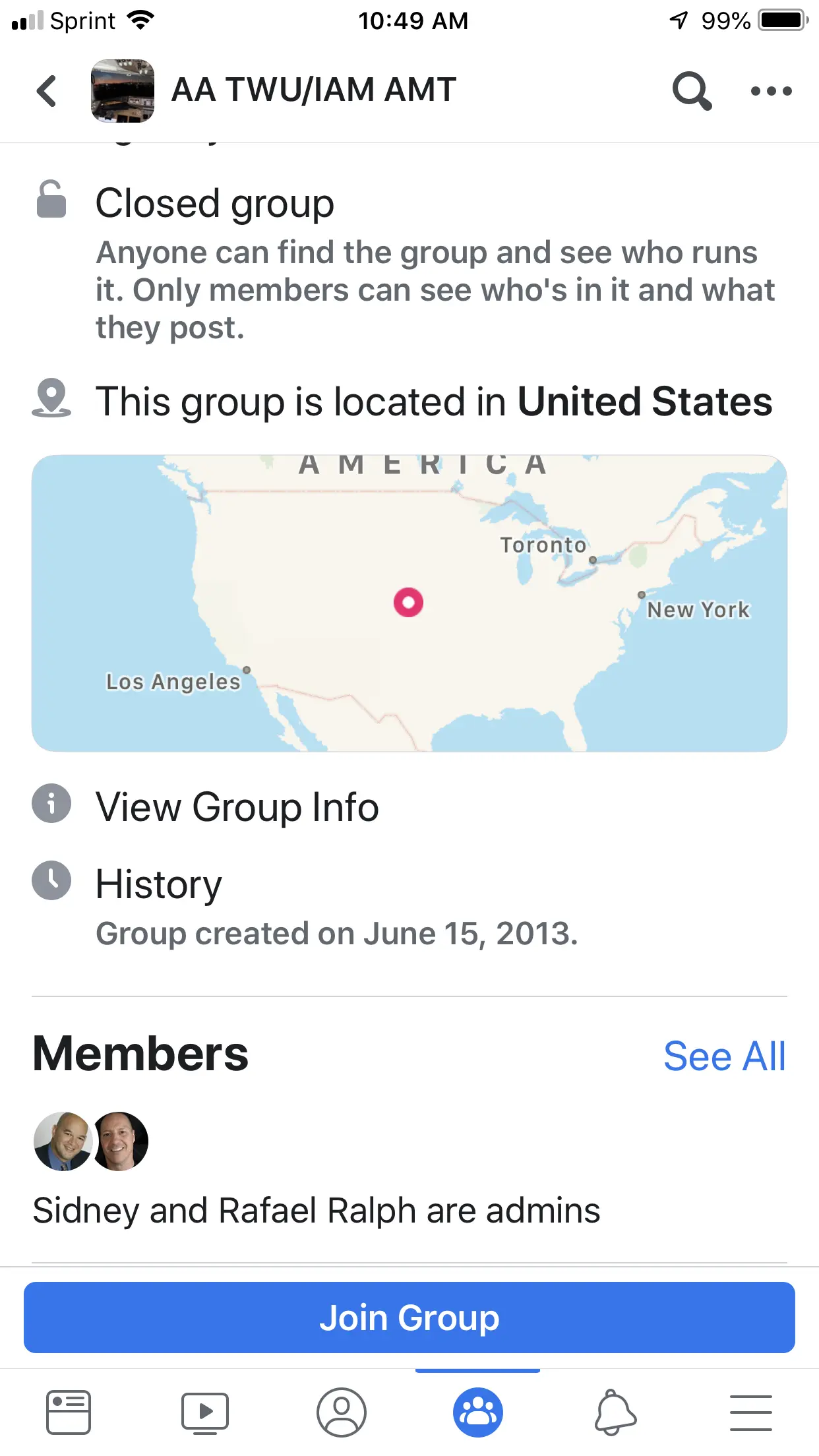Open the United States location map

409,603
